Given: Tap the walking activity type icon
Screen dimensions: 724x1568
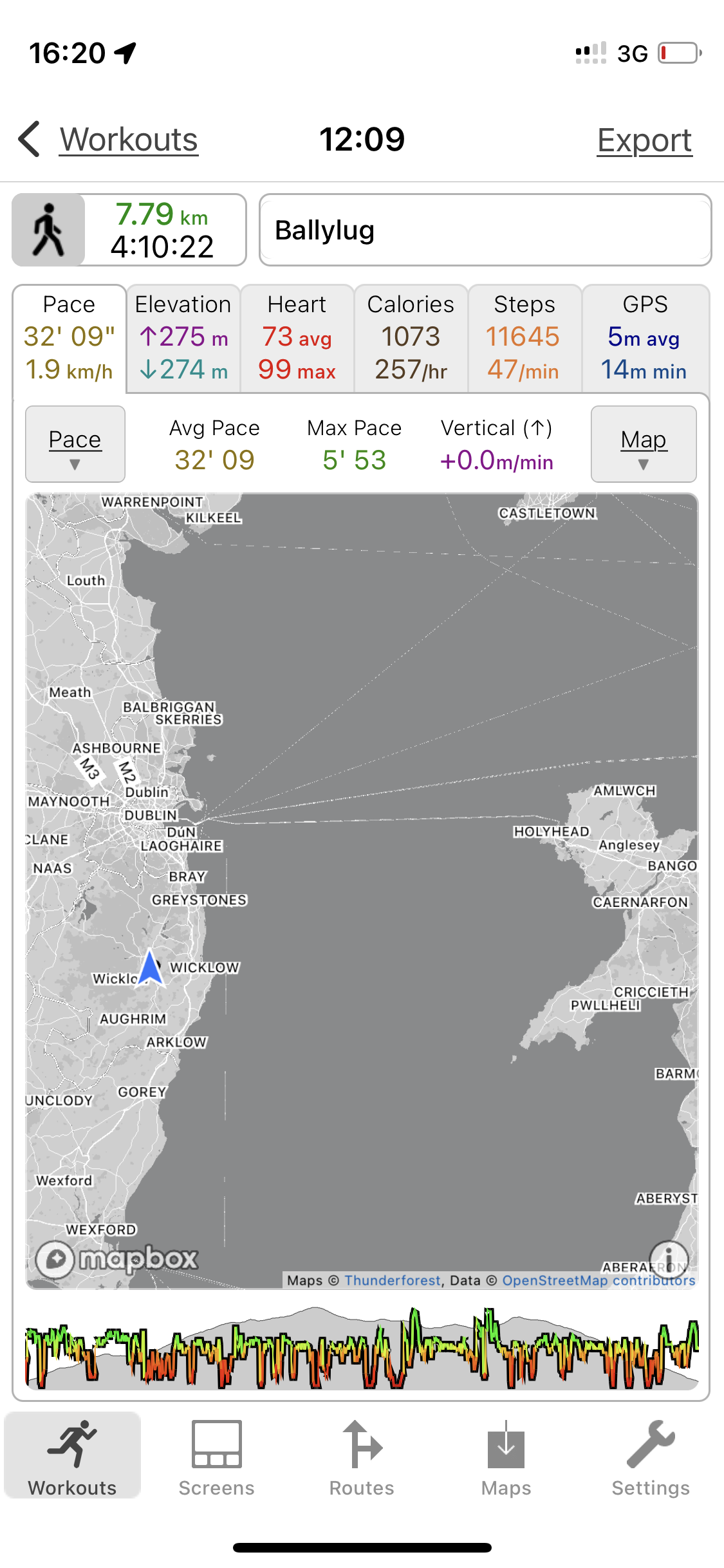Looking at the screenshot, I should coord(49,230).
